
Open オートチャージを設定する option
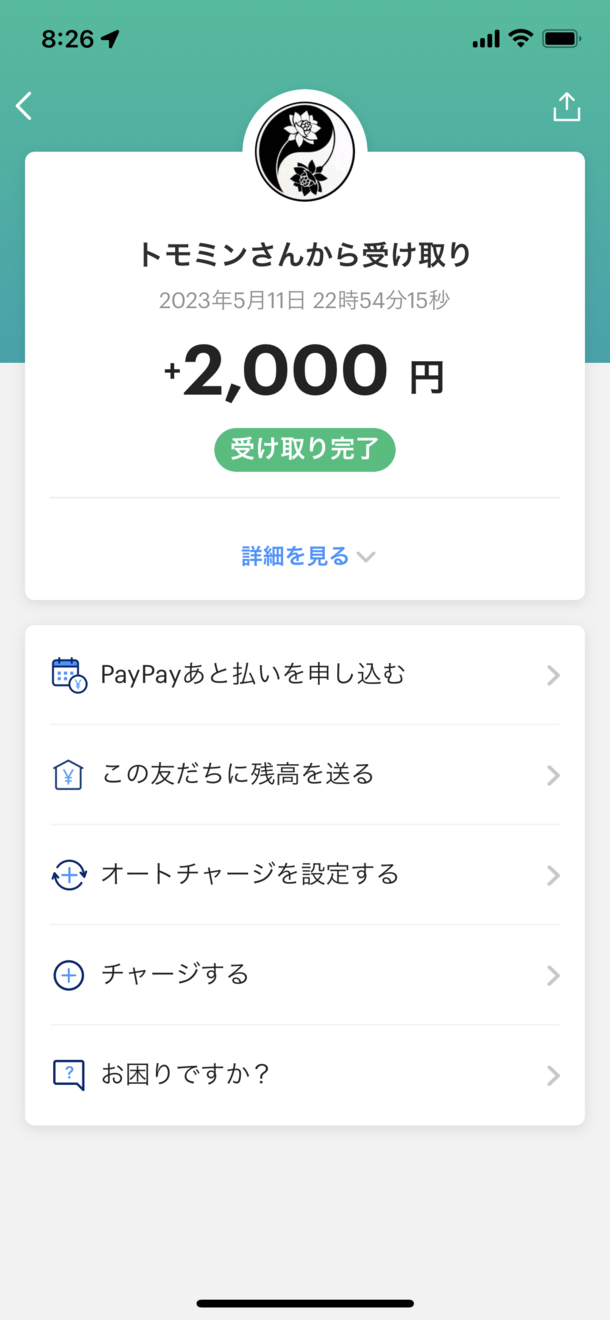[x=304, y=875]
